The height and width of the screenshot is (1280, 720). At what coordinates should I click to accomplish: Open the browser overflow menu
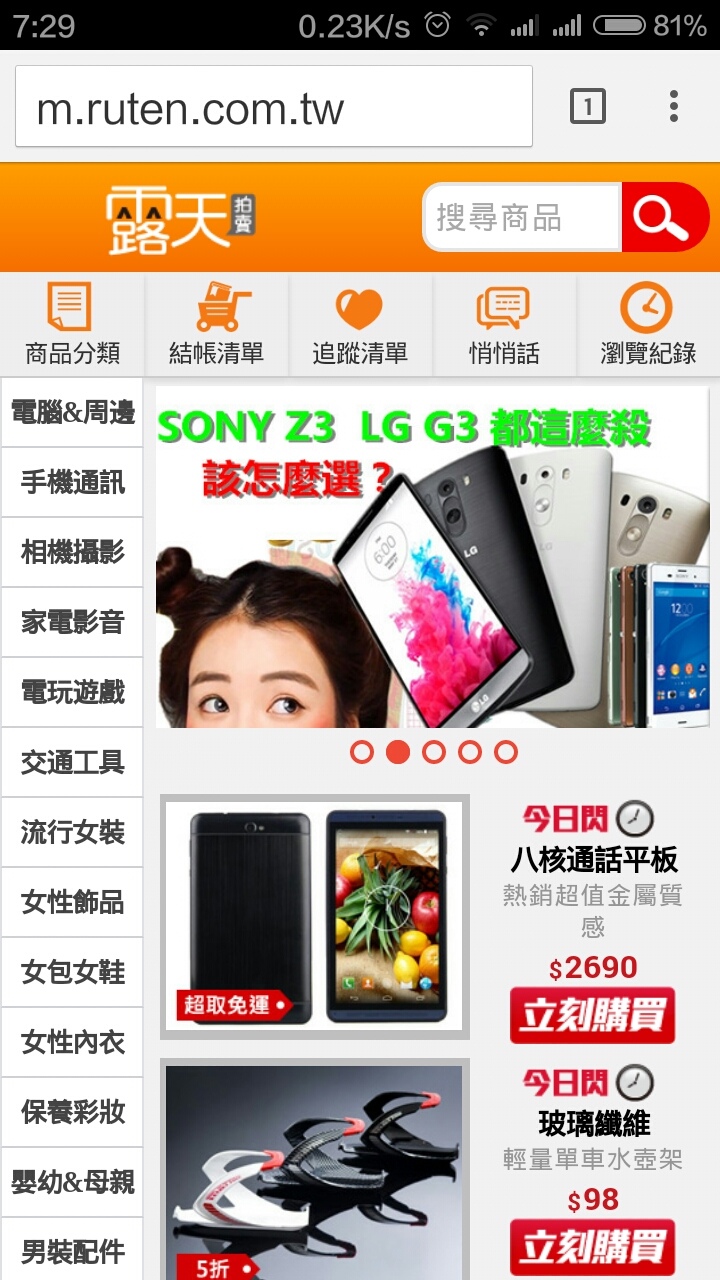pyautogui.click(x=674, y=106)
